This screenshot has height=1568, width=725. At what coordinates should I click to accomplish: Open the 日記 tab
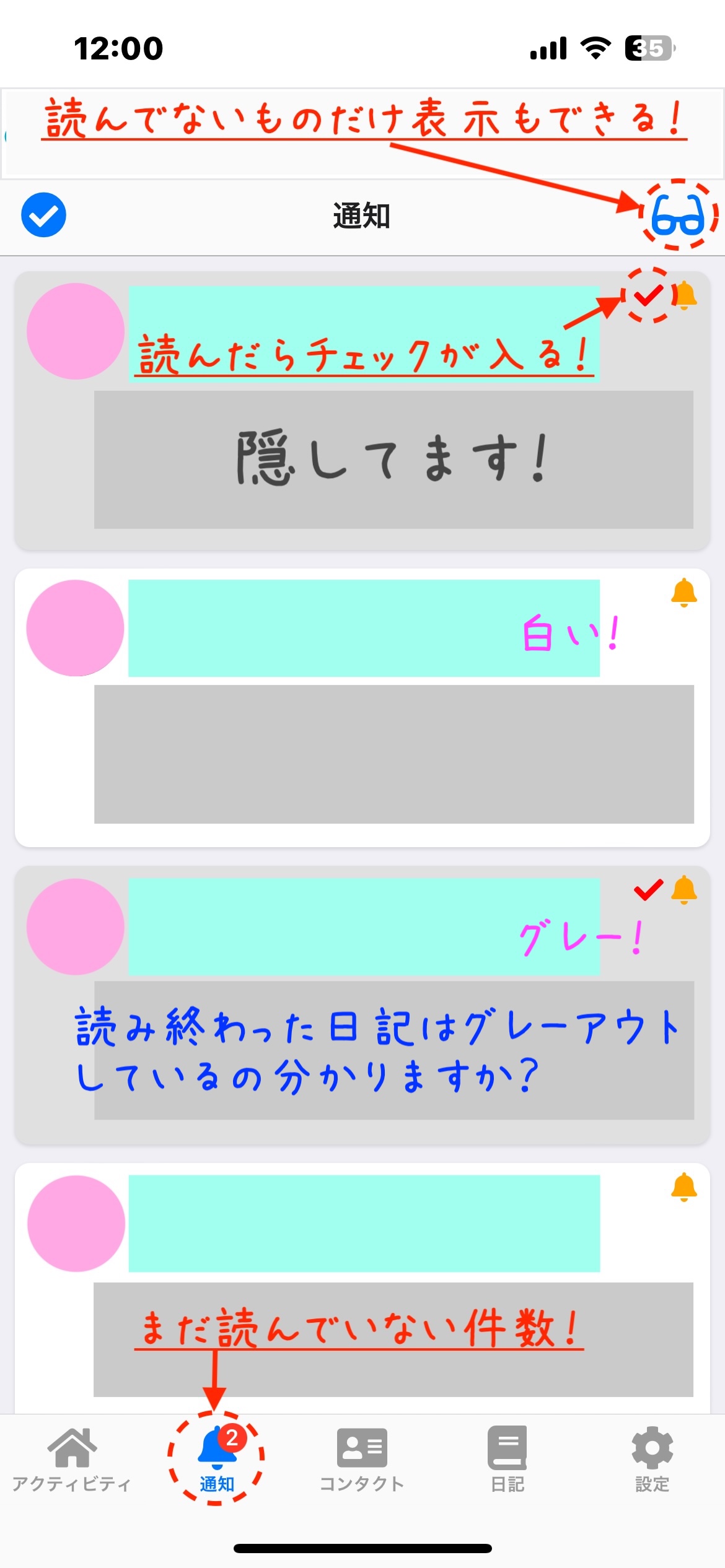[507, 1460]
